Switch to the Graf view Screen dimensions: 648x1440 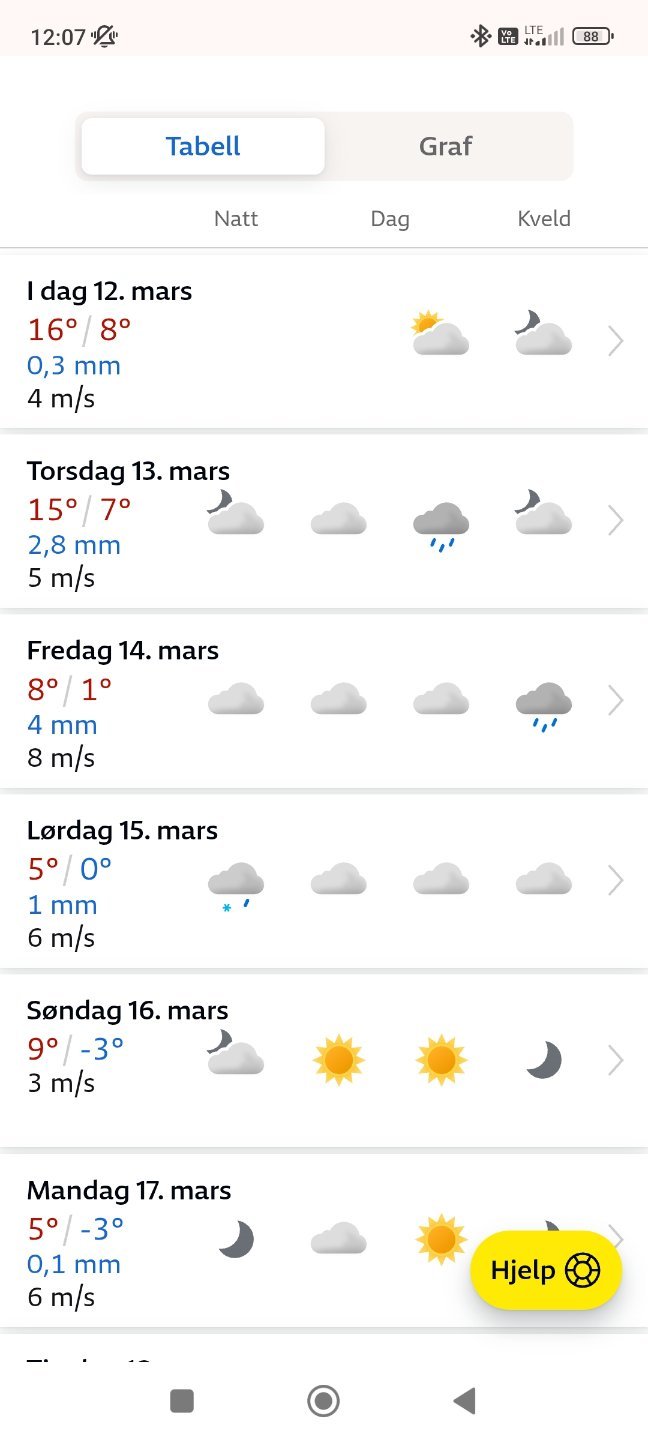(446, 146)
